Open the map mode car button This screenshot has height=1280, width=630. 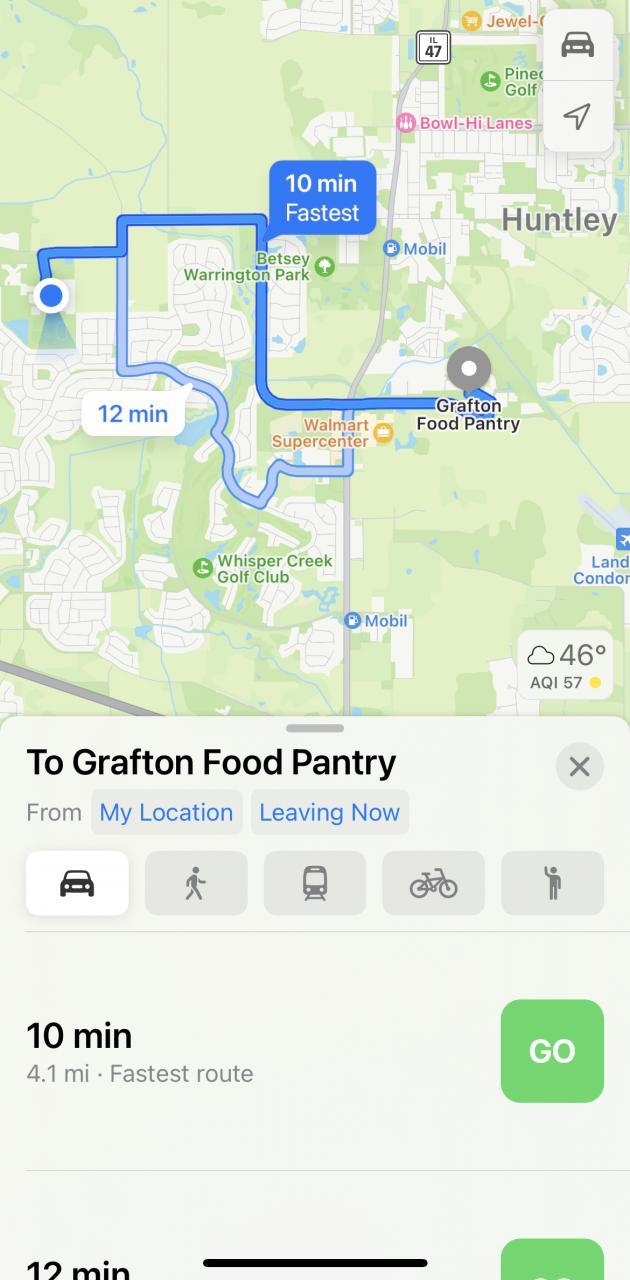[x=577, y=45]
